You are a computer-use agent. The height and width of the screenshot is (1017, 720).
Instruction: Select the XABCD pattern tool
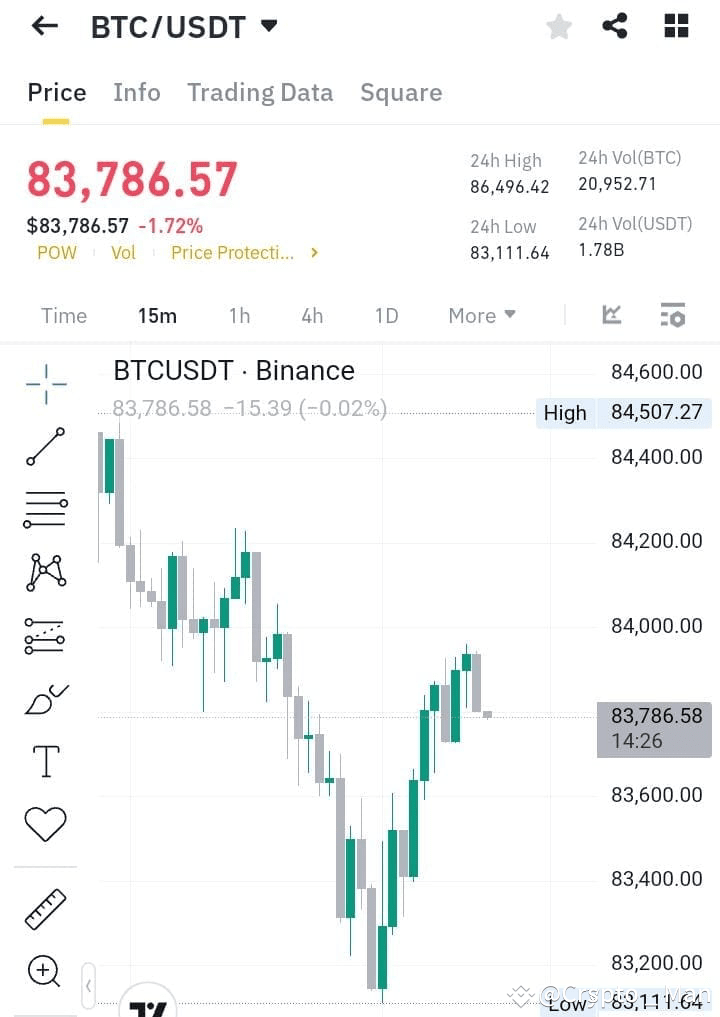coord(45,571)
